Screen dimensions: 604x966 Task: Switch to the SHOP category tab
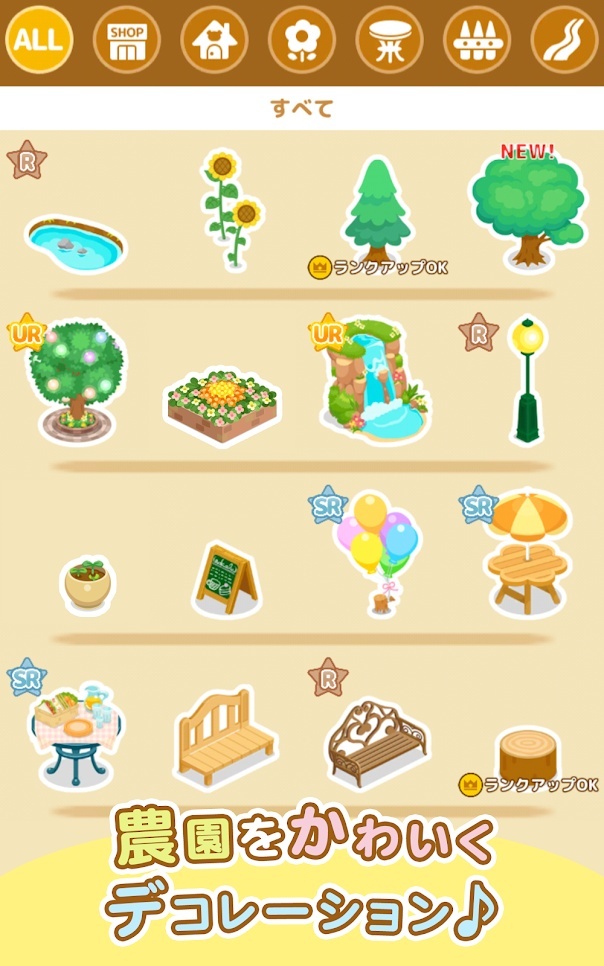[x=127, y=40]
